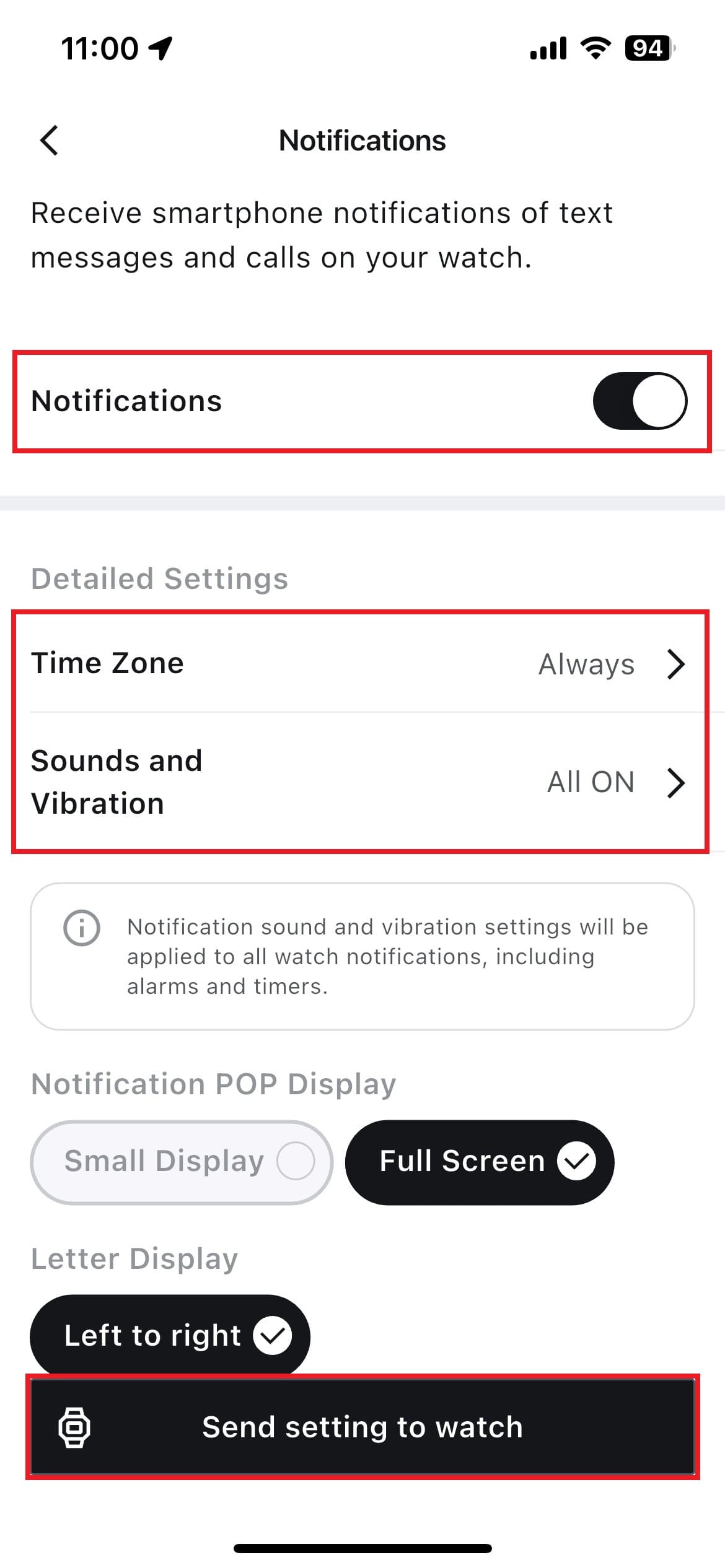
Task: Go back from the Notifications screen
Action: tap(50, 140)
